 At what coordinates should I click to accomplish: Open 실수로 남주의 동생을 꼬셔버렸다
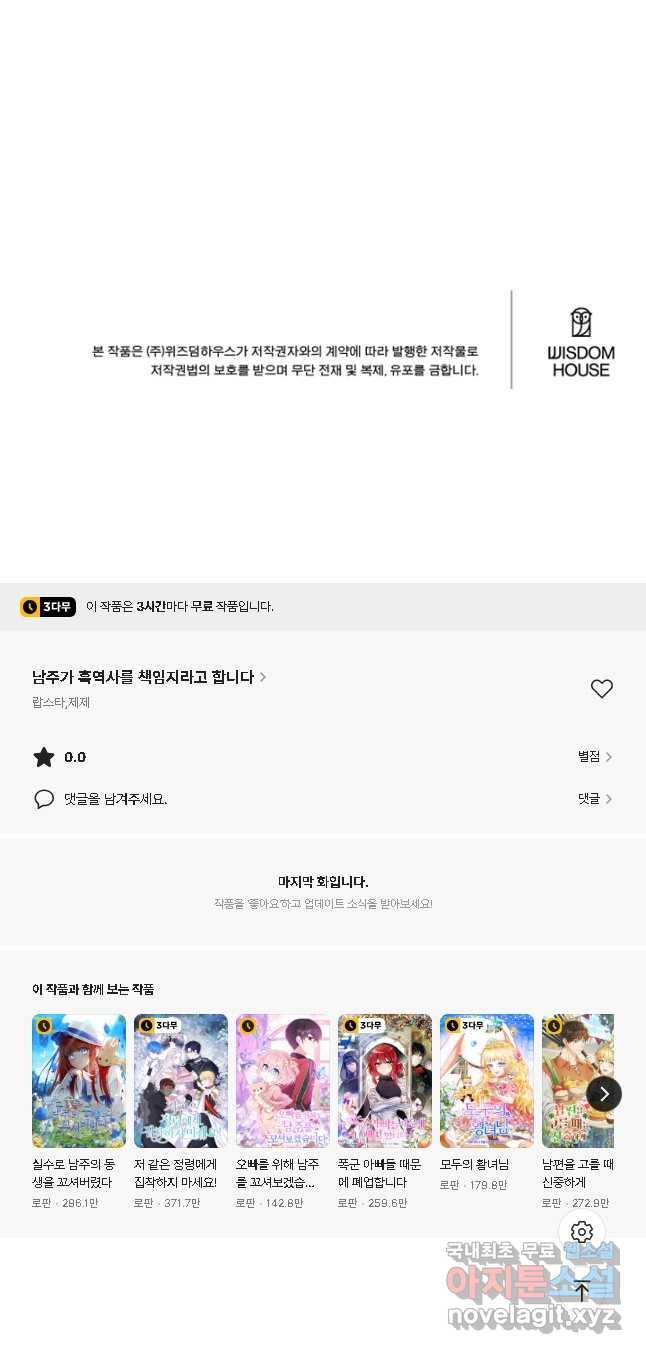pyautogui.click(x=79, y=1081)
